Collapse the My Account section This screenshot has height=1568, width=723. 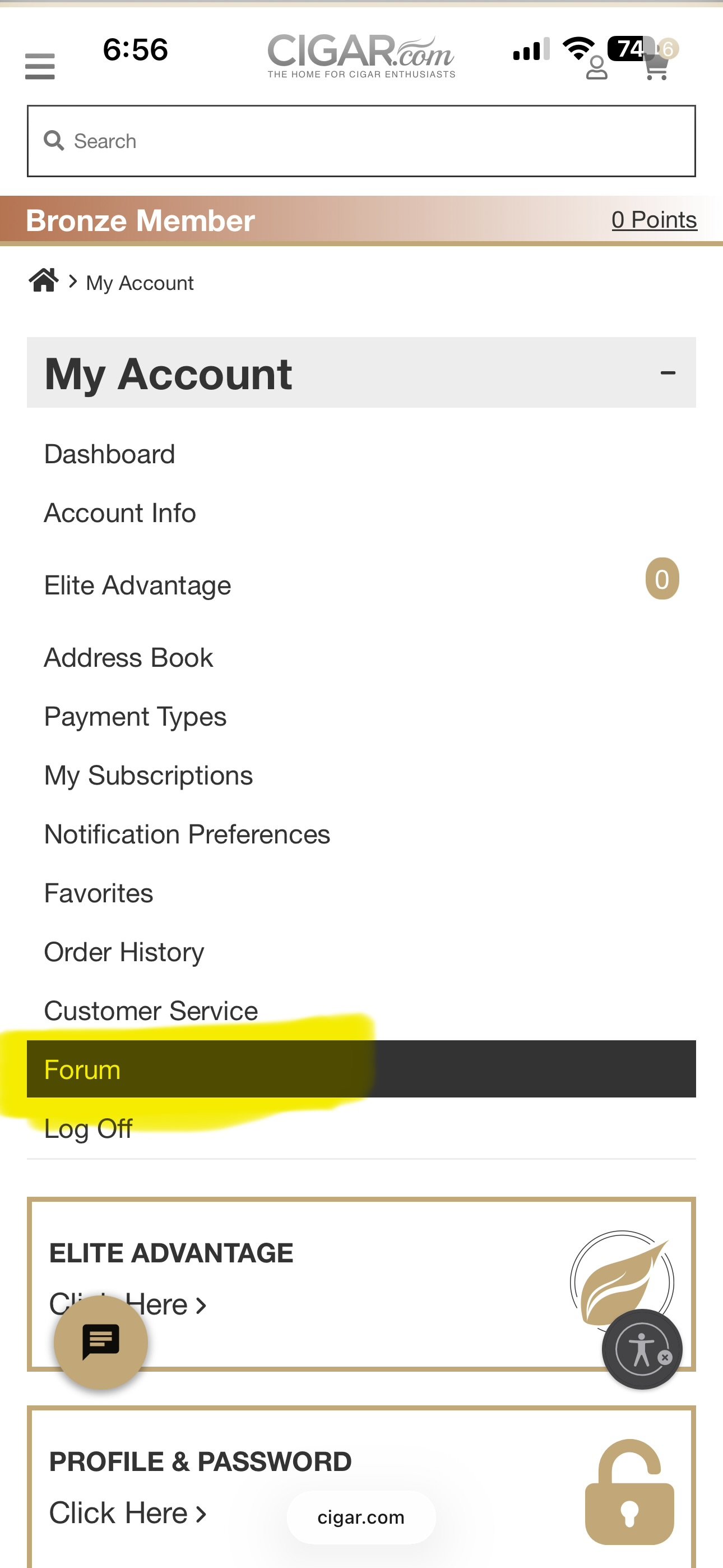pos(668,372)
